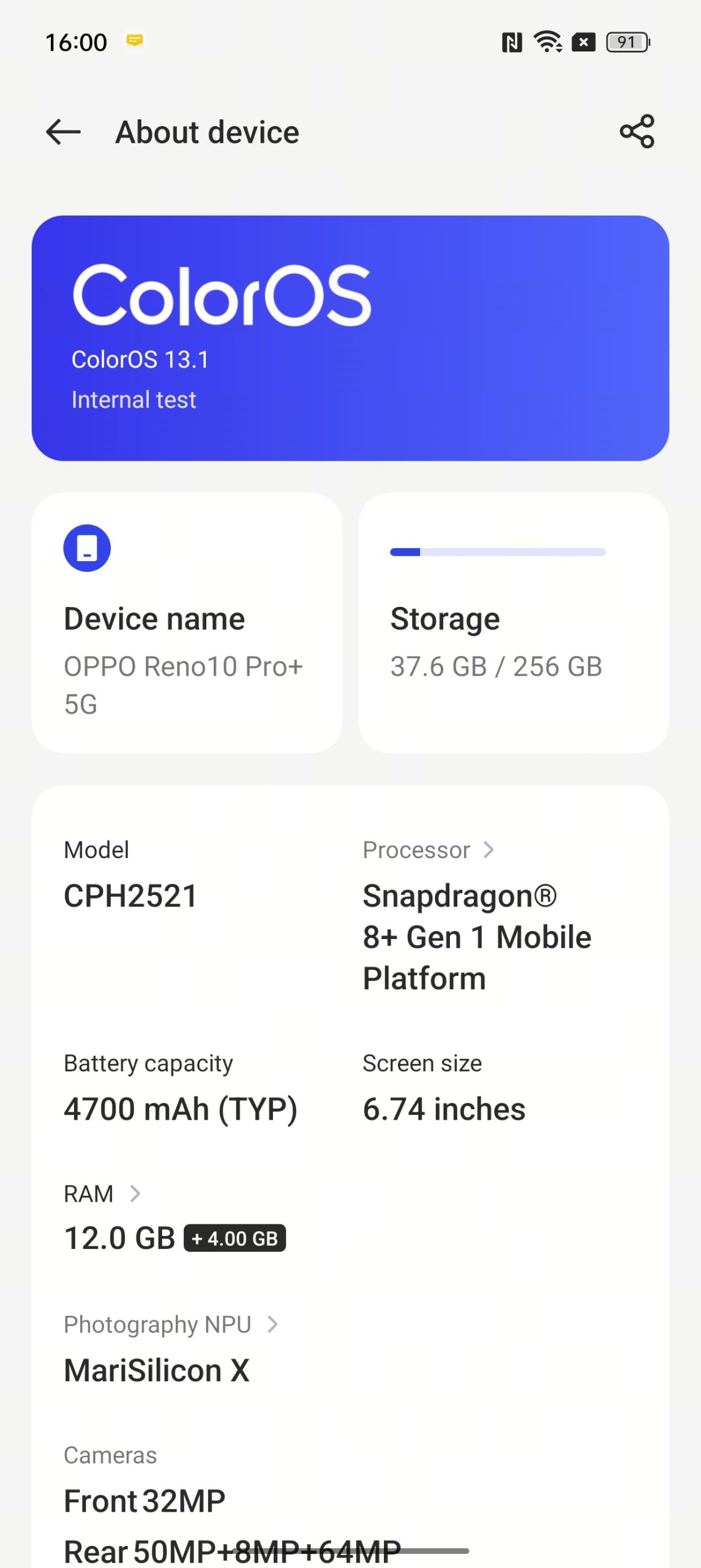The image size is (701, 1568).
Task: Open the Storage card
Action: click(513, 623)
